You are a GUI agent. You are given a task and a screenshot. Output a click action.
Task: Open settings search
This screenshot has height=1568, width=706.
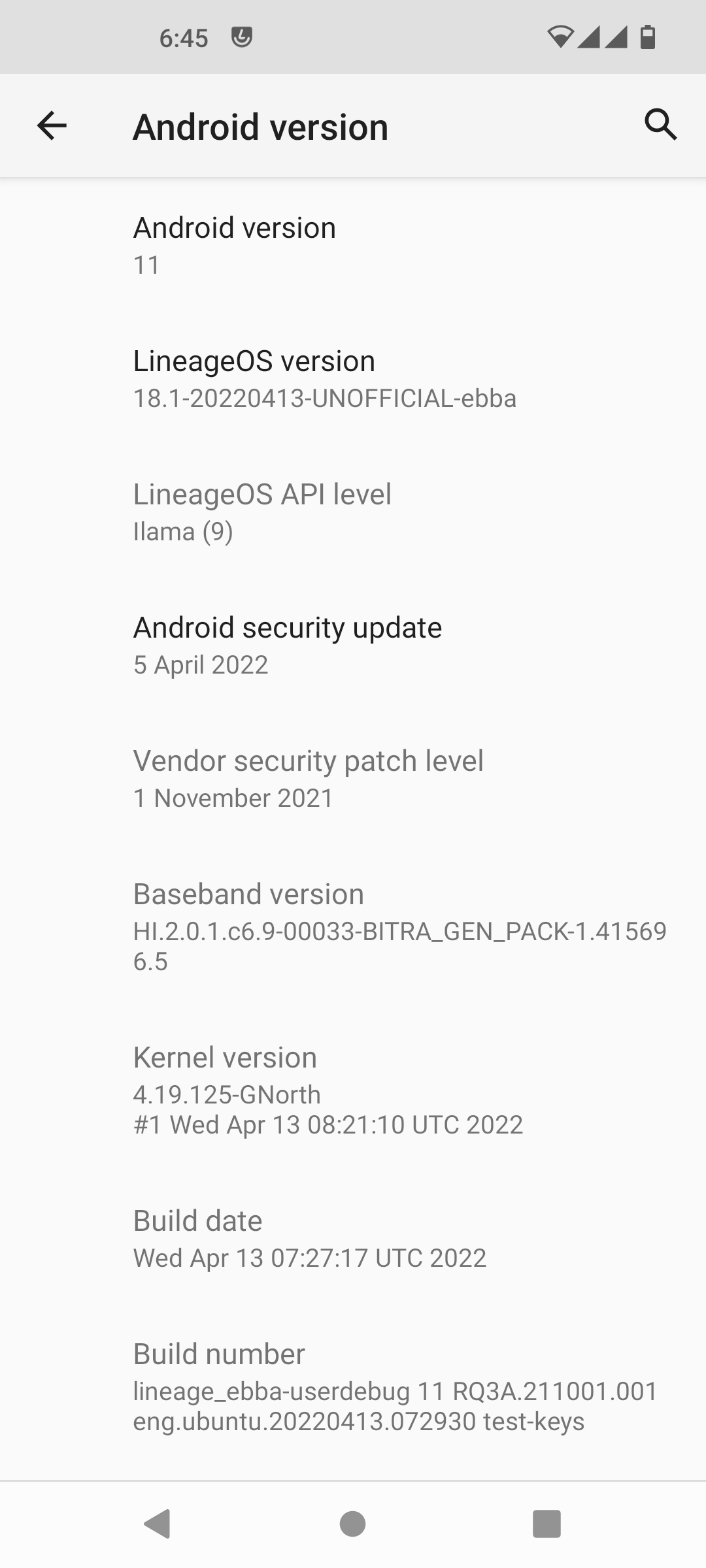(660, 124)
